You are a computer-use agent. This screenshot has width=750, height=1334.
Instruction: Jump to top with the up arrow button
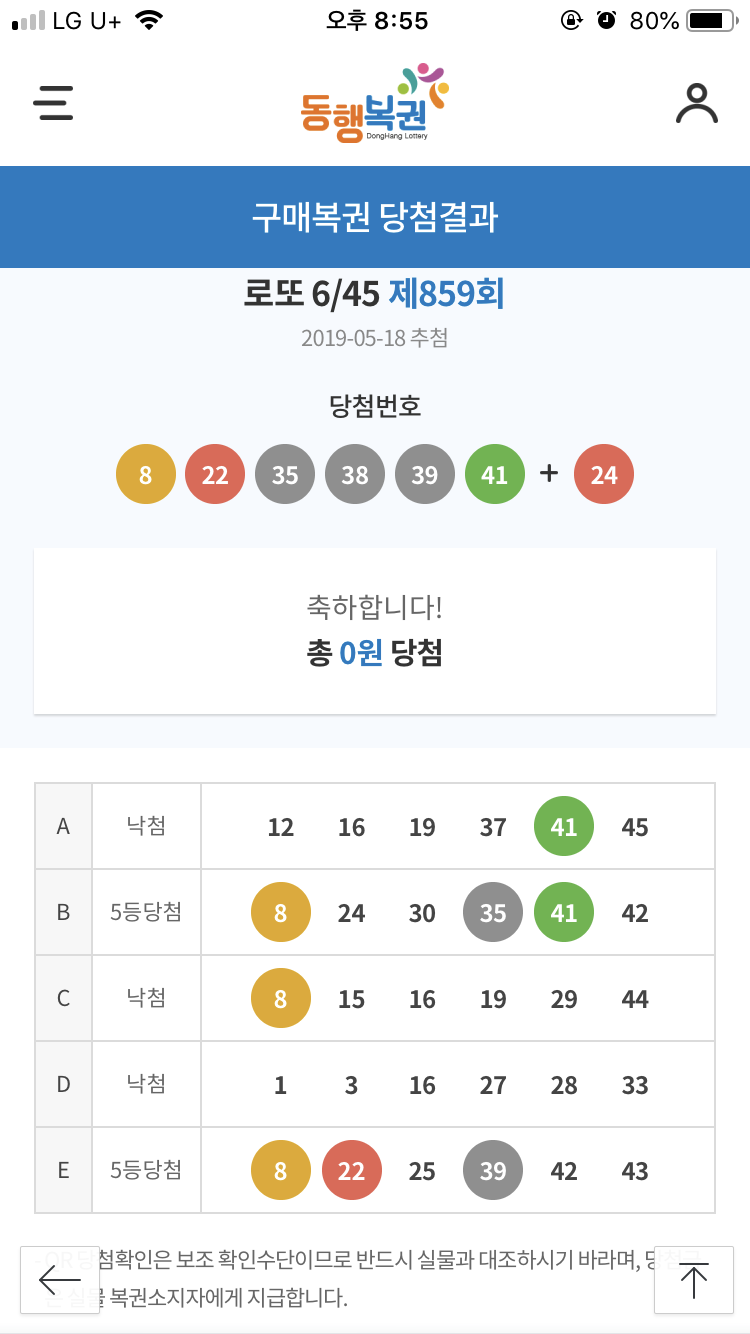point(693,1280)
